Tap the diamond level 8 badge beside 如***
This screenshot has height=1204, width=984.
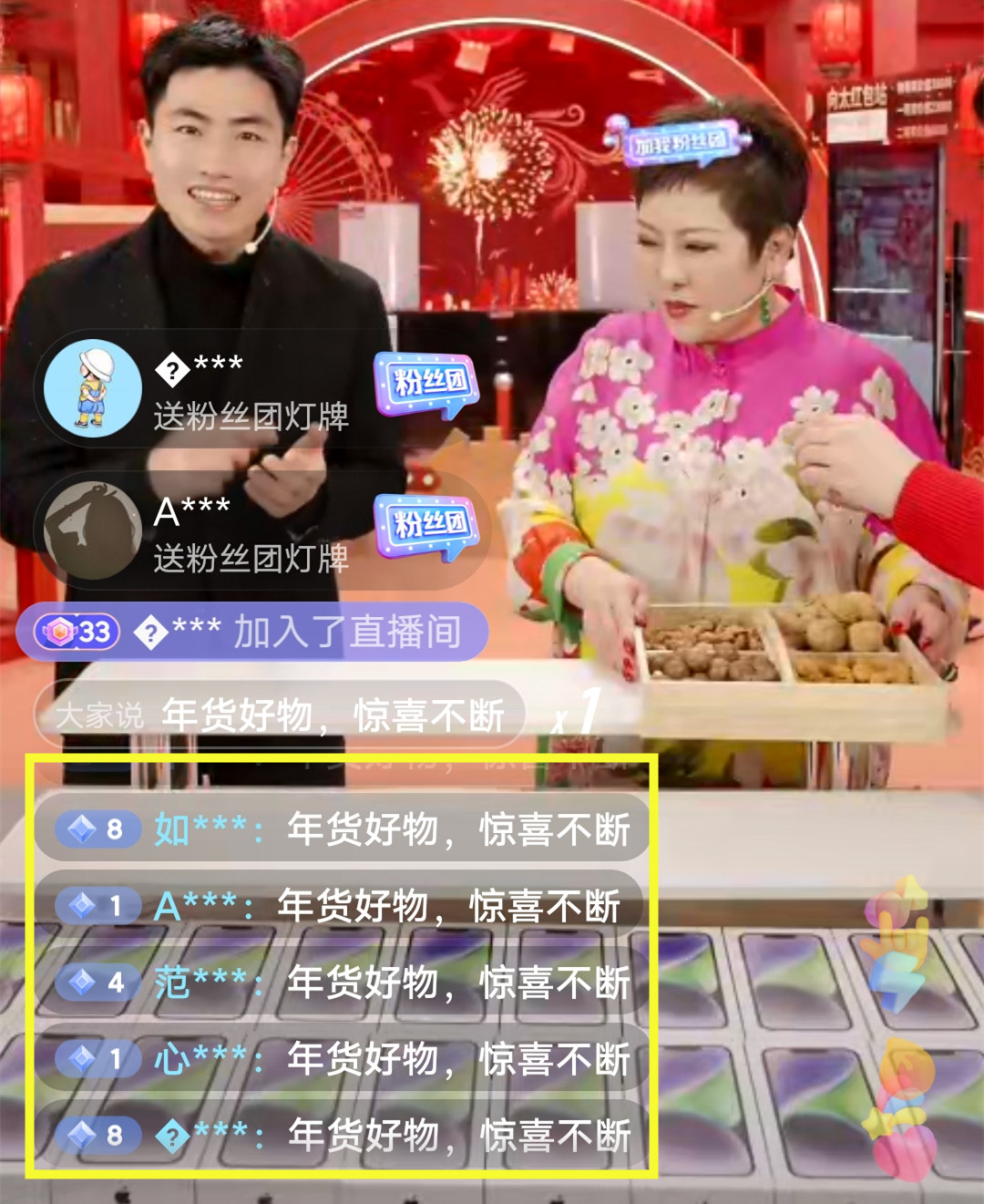coord(96,829)
